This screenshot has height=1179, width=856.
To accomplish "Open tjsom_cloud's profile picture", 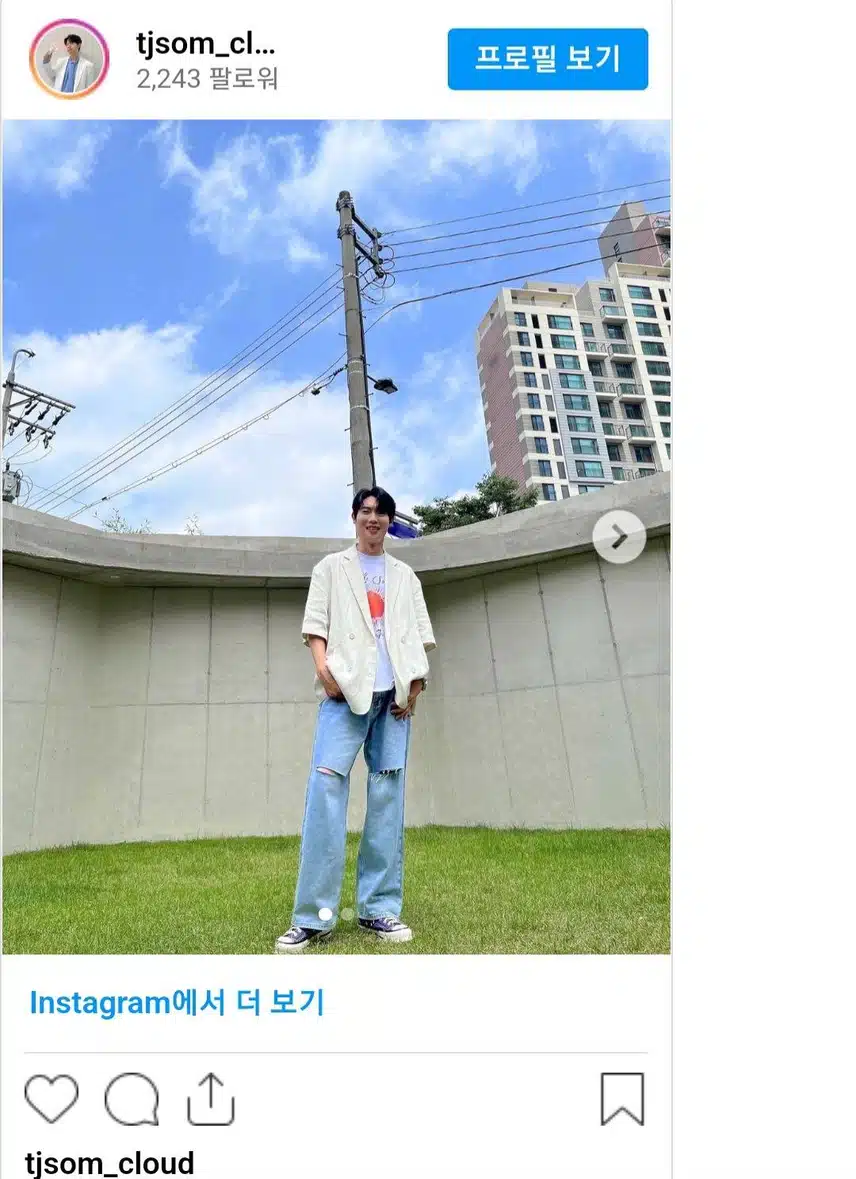I will tap(69, 59).
